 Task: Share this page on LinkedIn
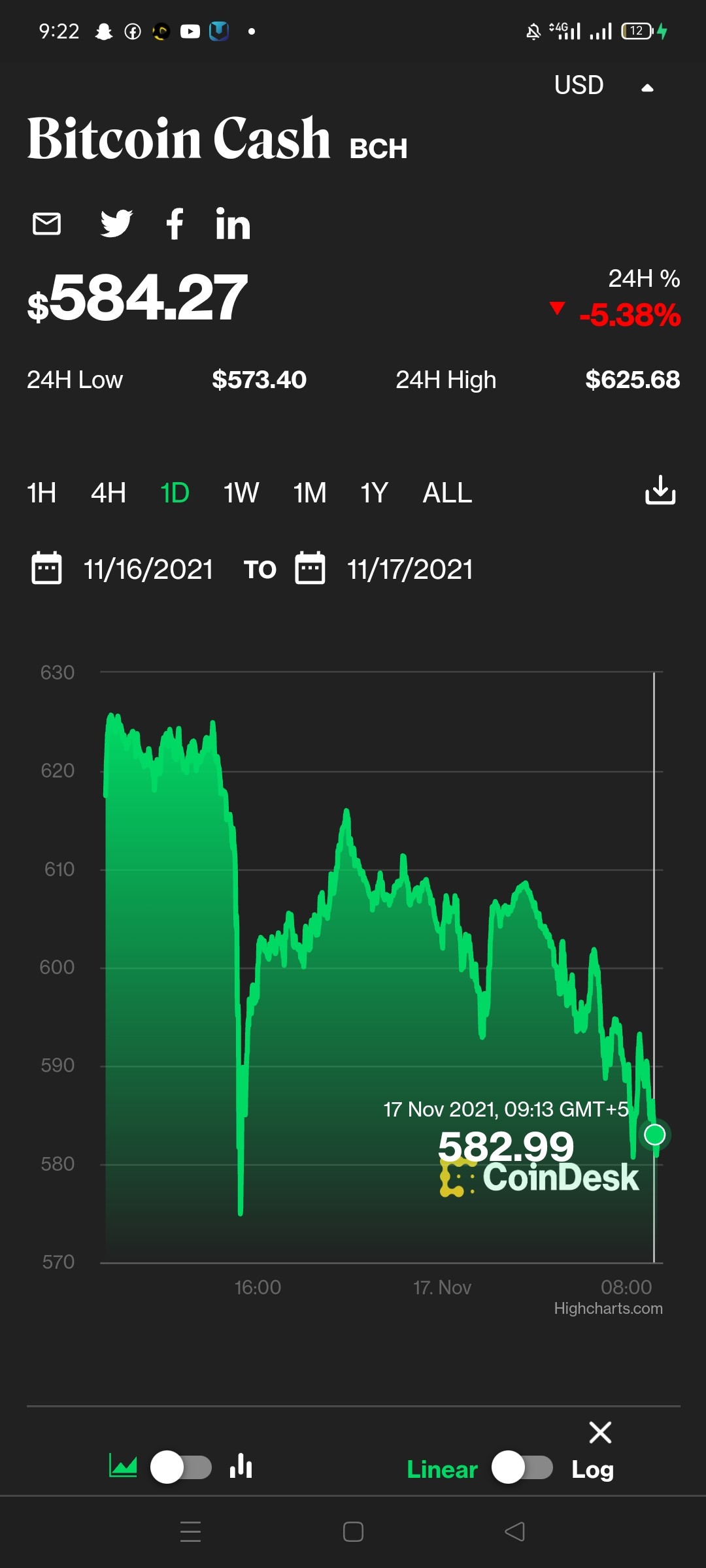(x=233, y=223)
